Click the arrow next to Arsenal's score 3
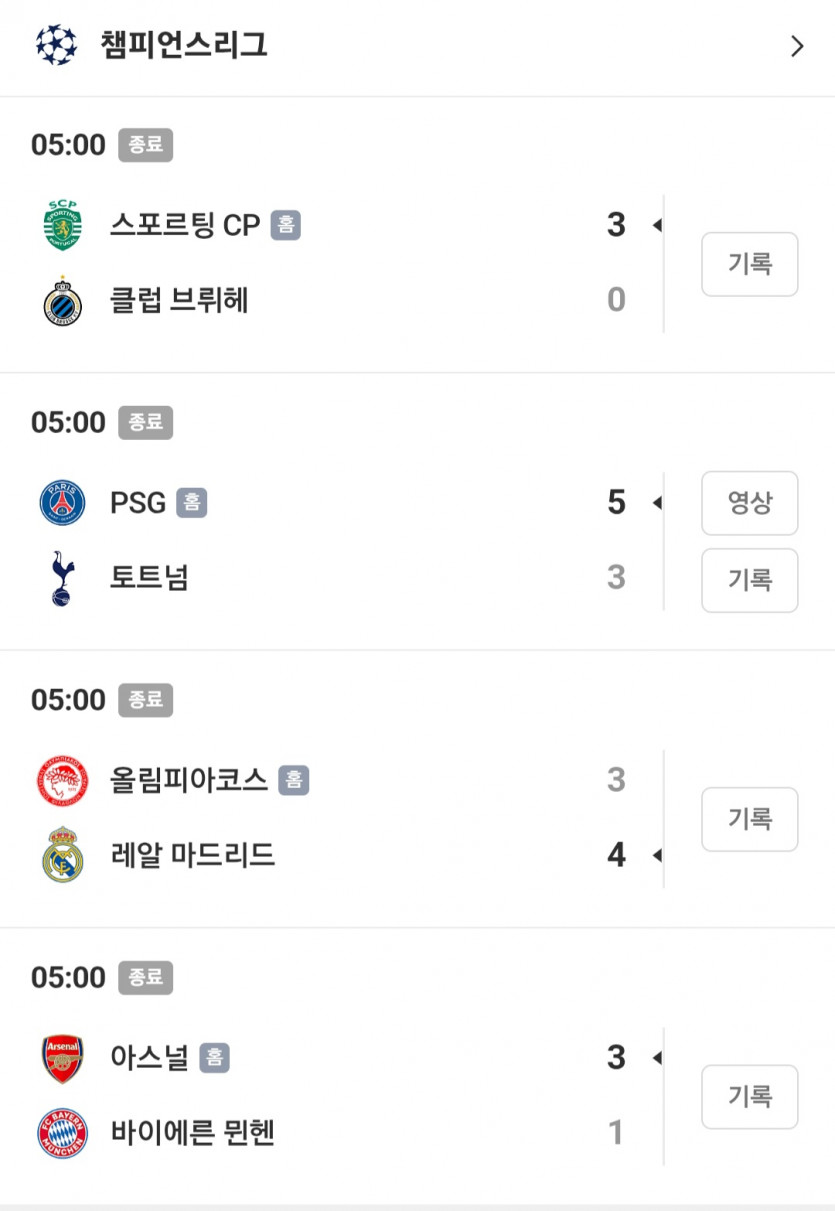 pos(655,1057)
